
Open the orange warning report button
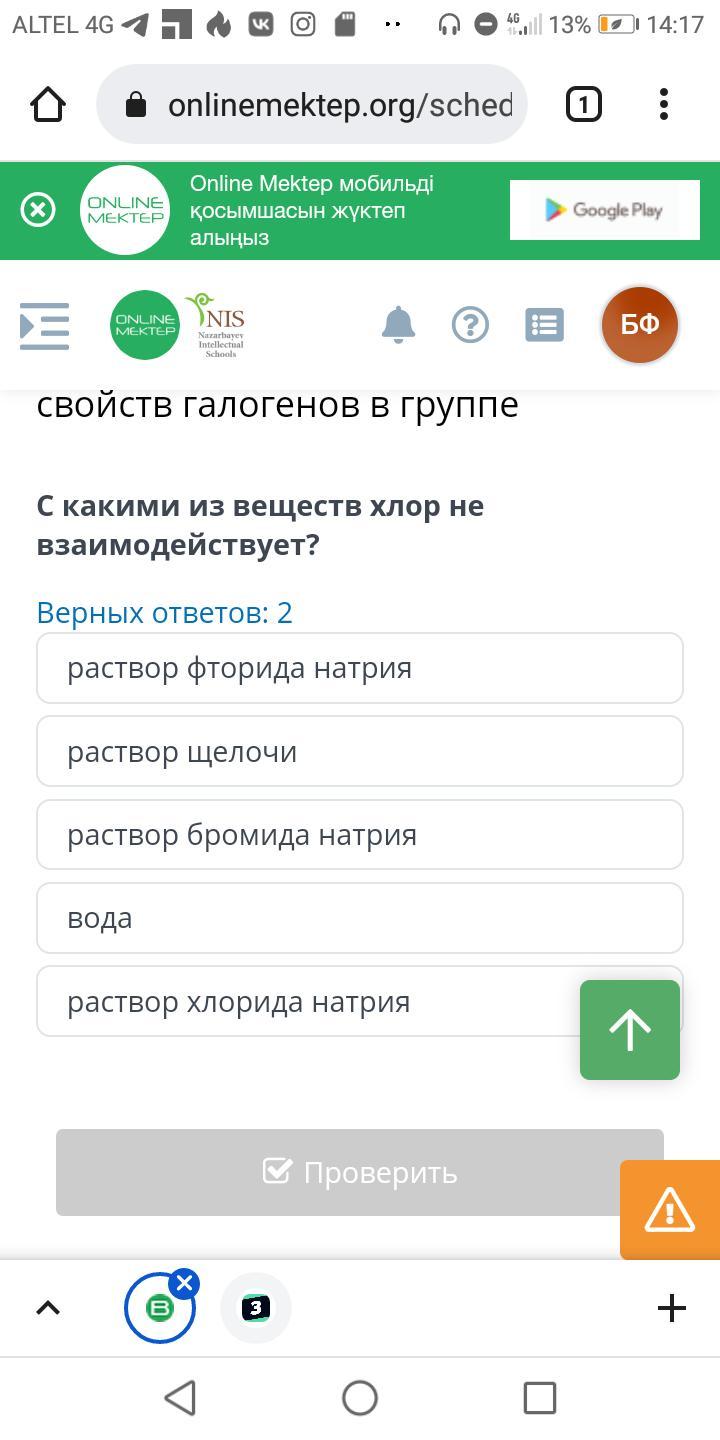pos(670,1210)
